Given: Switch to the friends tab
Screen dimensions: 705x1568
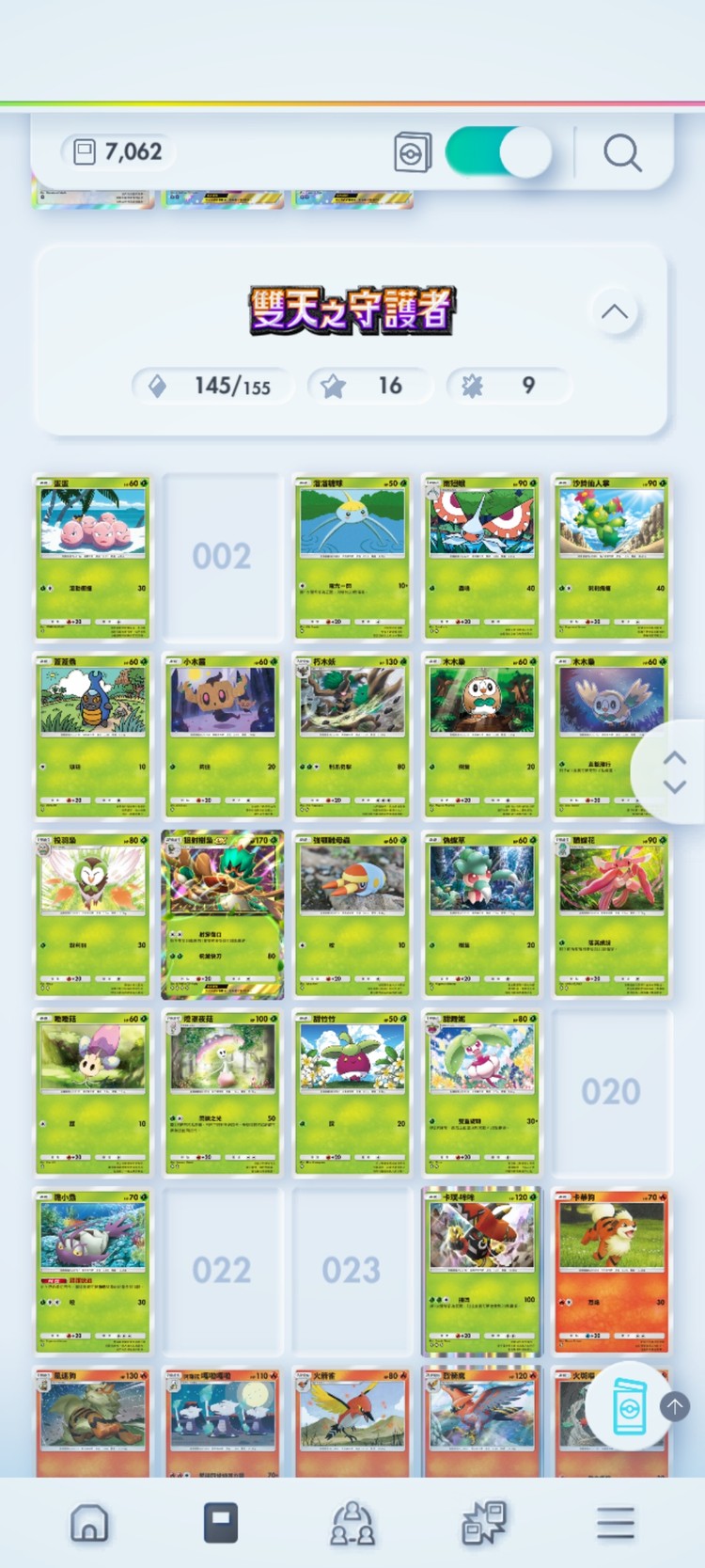Looking at the screenshot, I should 352,1523.
